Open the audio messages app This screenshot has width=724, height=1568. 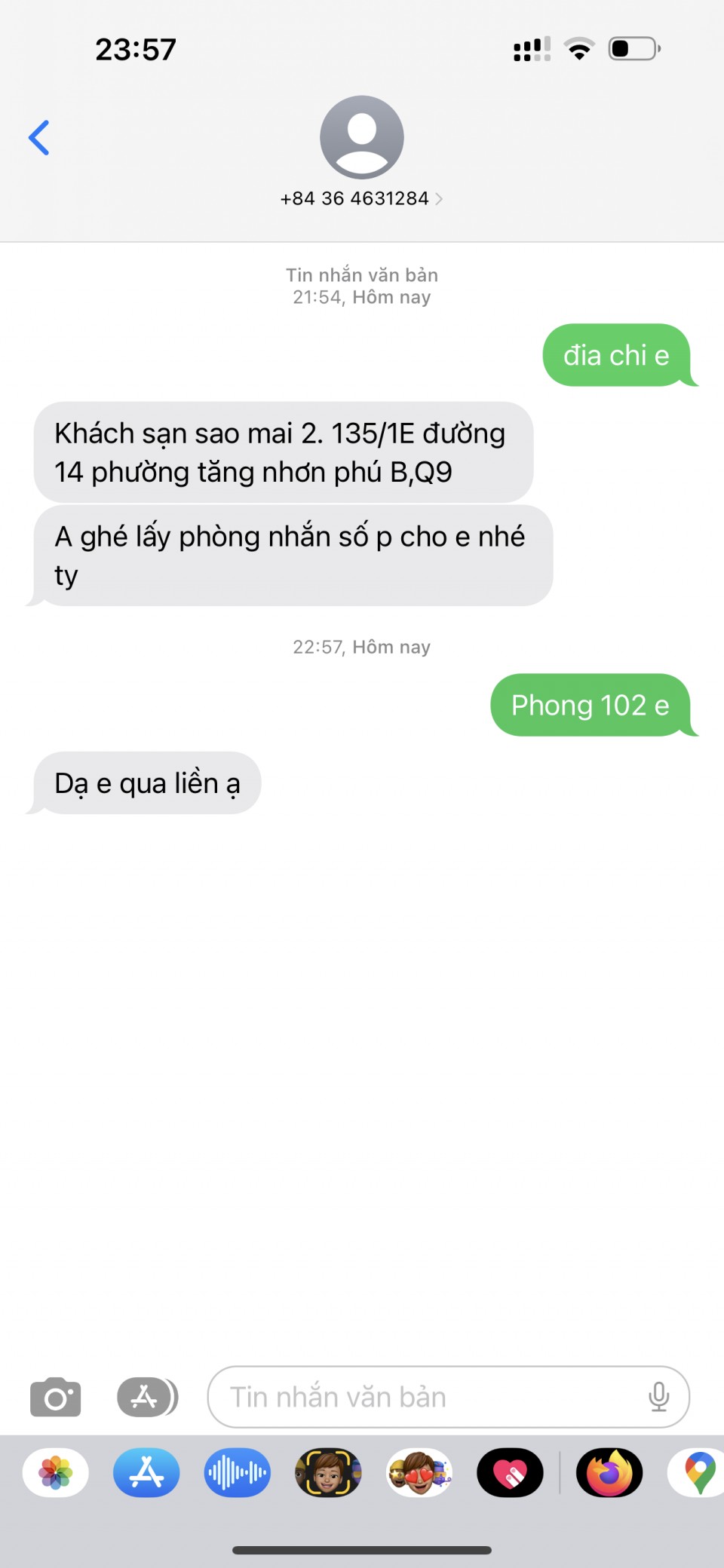tap(238, 1472)
